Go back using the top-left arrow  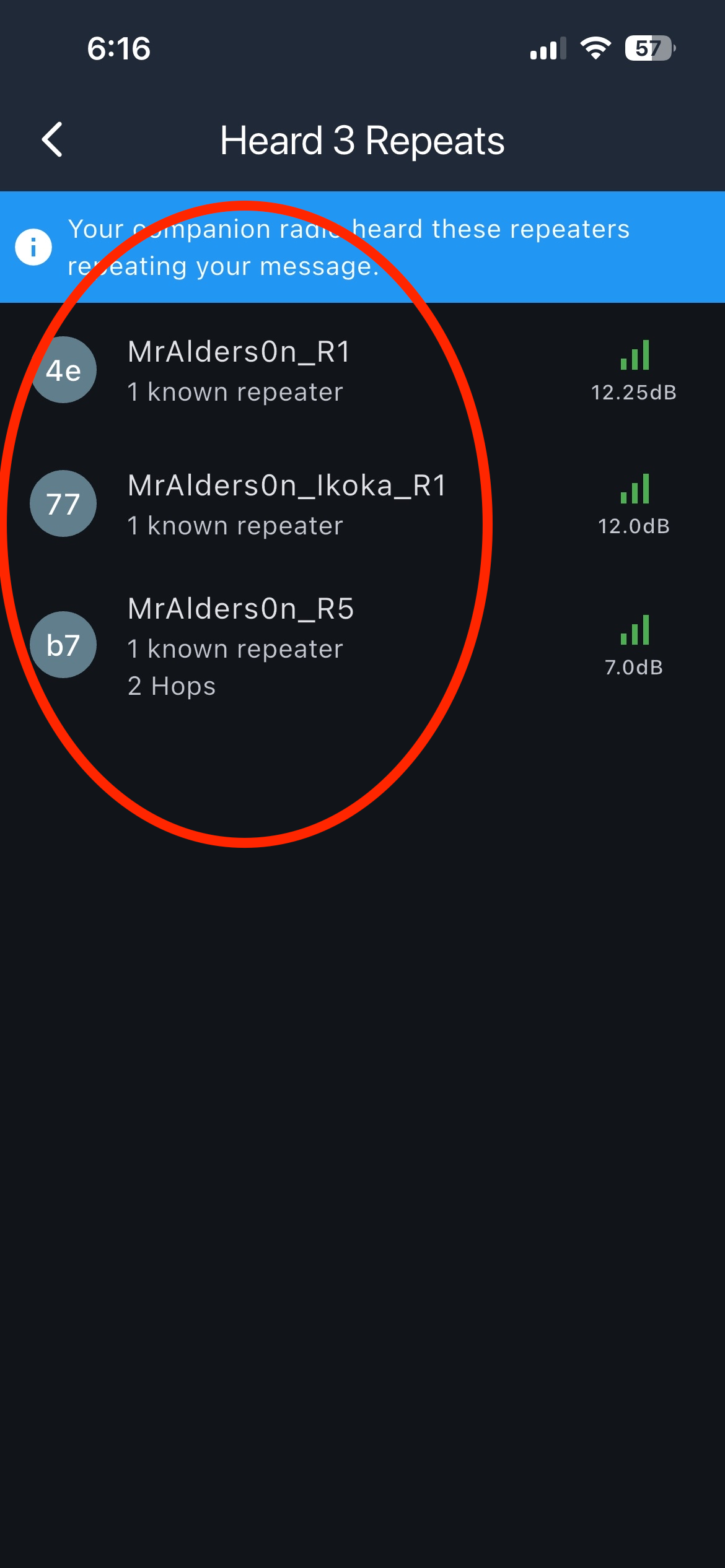(x=53, y=140)
